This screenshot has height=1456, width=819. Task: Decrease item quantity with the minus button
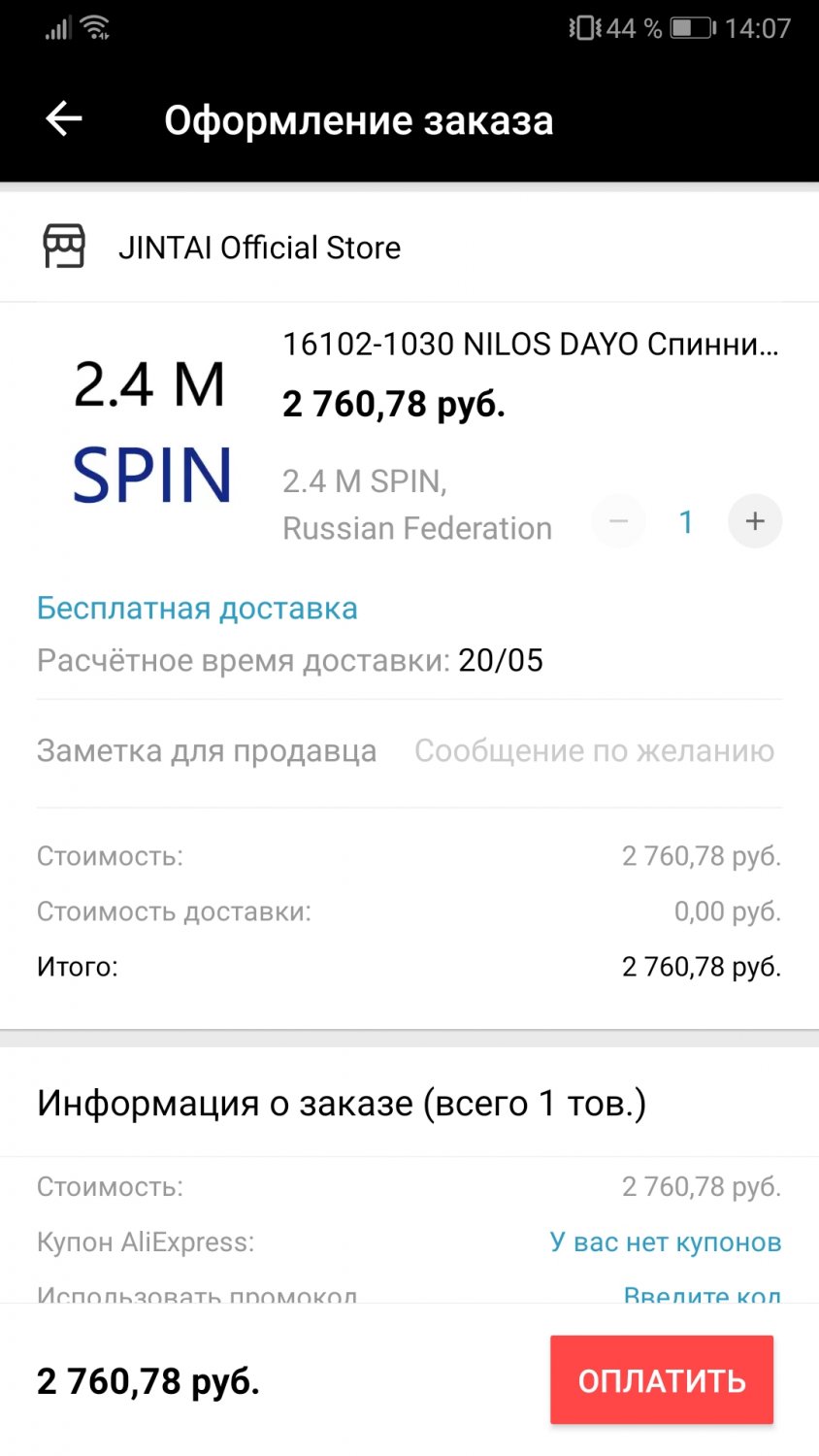[618, 521]
